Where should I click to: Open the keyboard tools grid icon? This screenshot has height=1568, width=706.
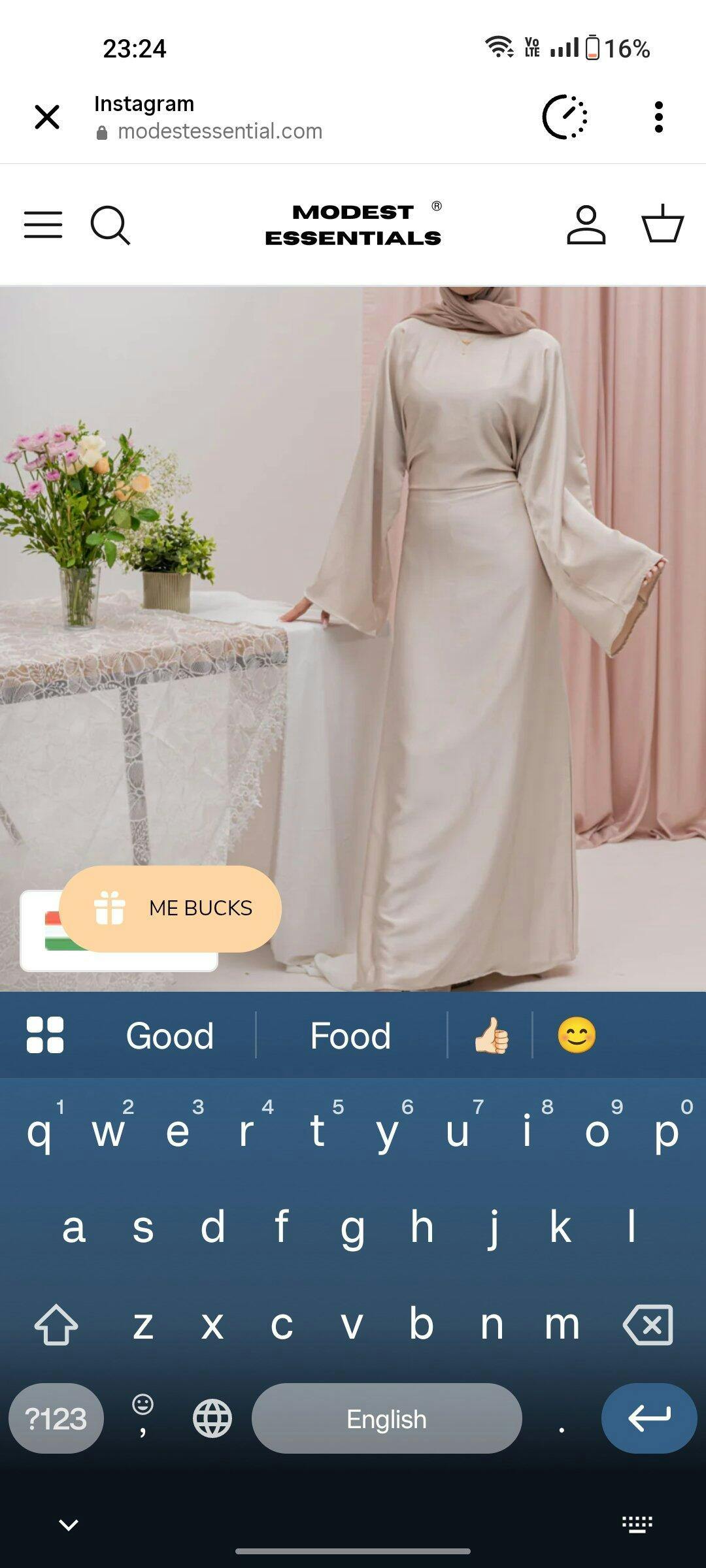[45, 1035]
